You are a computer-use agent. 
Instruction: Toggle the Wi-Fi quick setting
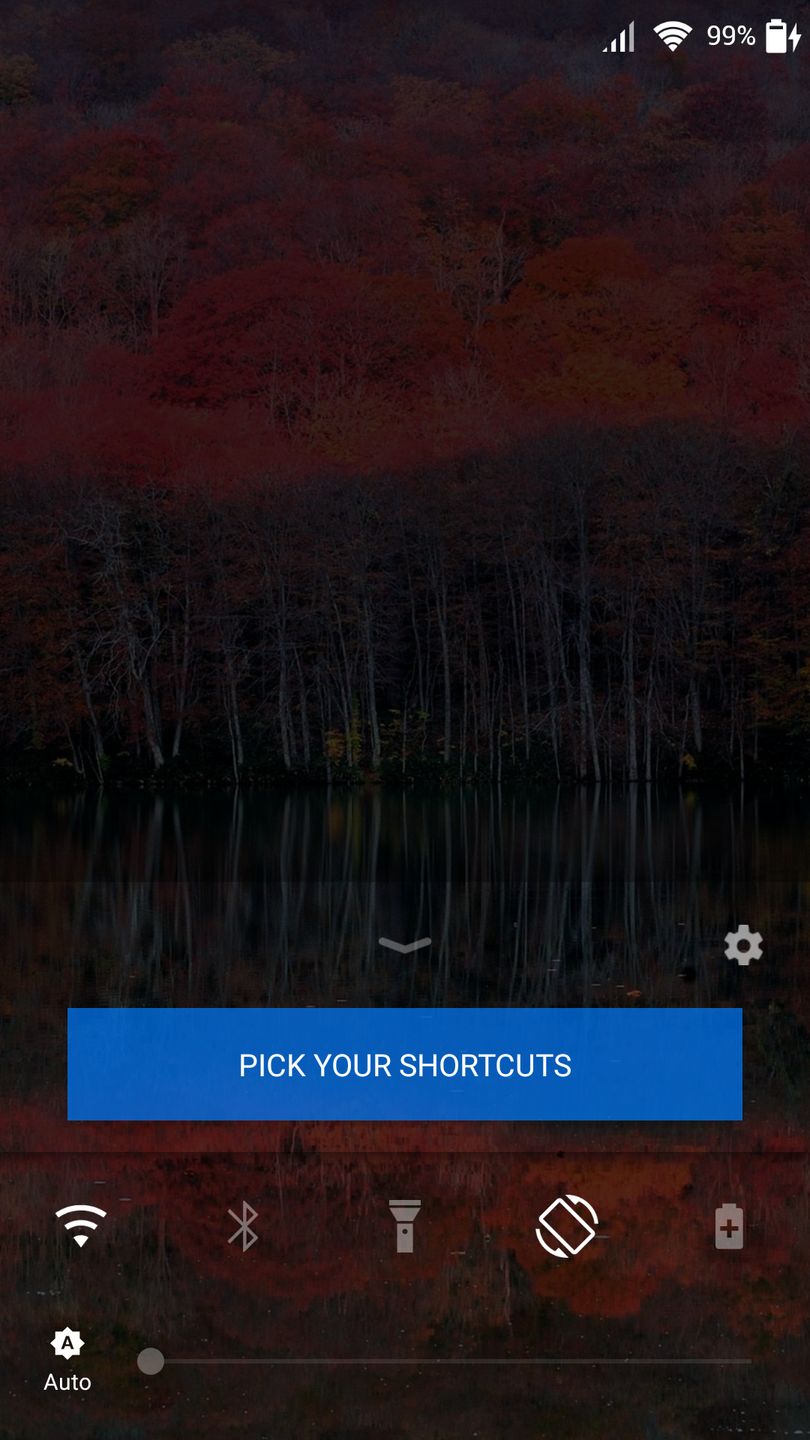click(81, 1225)
